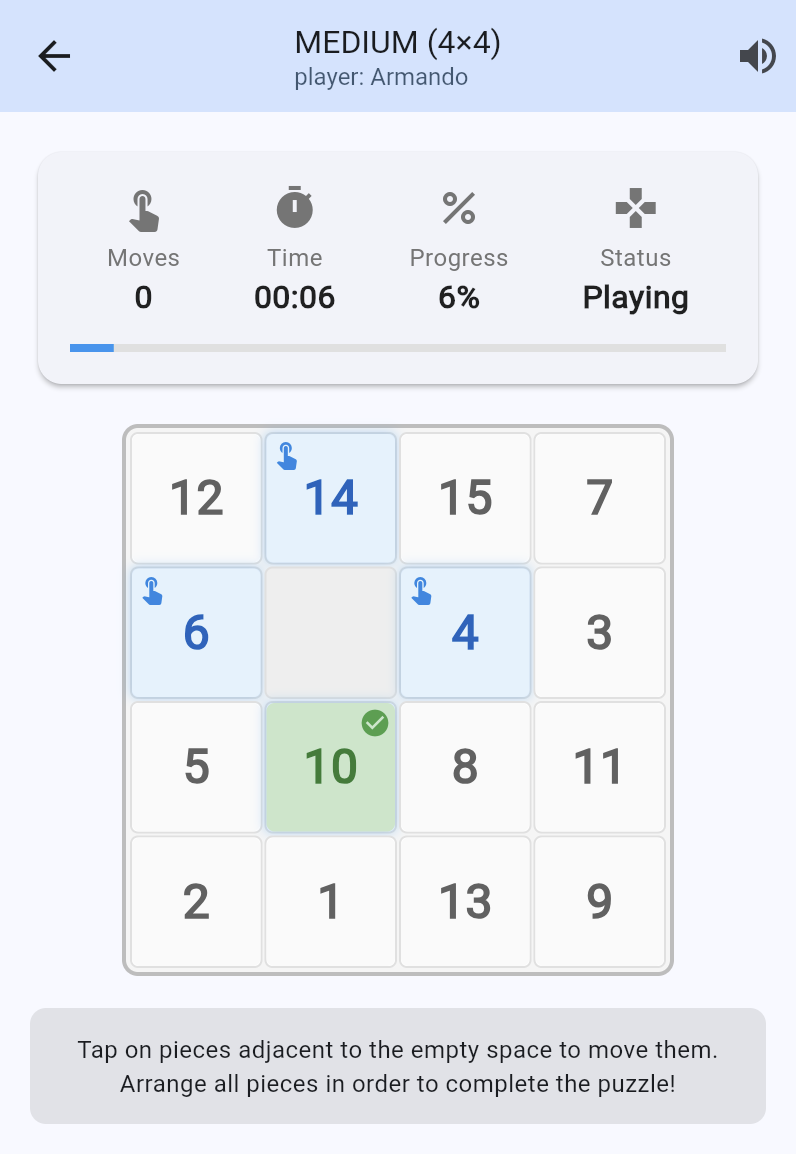Click the tap indicator on tile 6
796x1154 pixels.
(x=154, y=589)
